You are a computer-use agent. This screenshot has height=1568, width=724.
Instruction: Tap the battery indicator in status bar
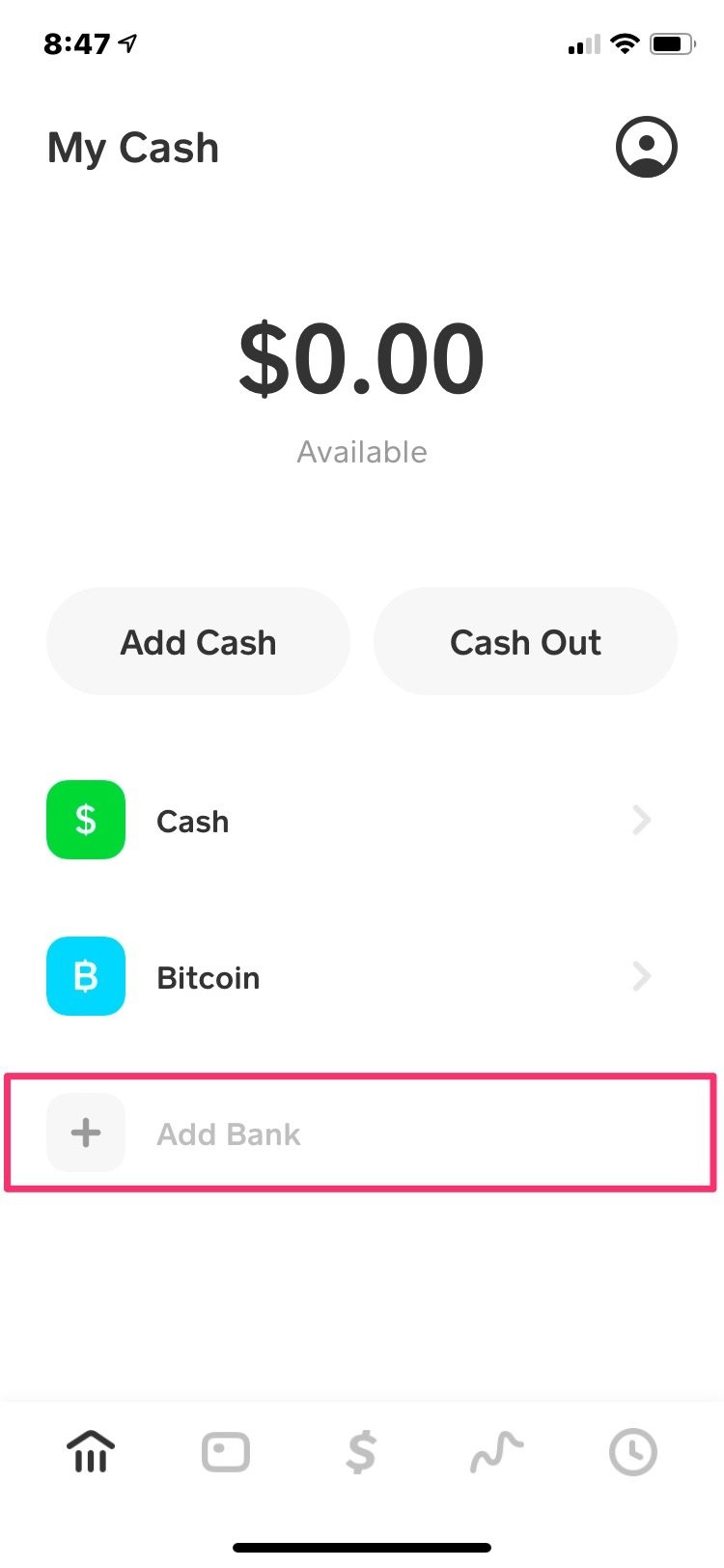click(673, 42)
